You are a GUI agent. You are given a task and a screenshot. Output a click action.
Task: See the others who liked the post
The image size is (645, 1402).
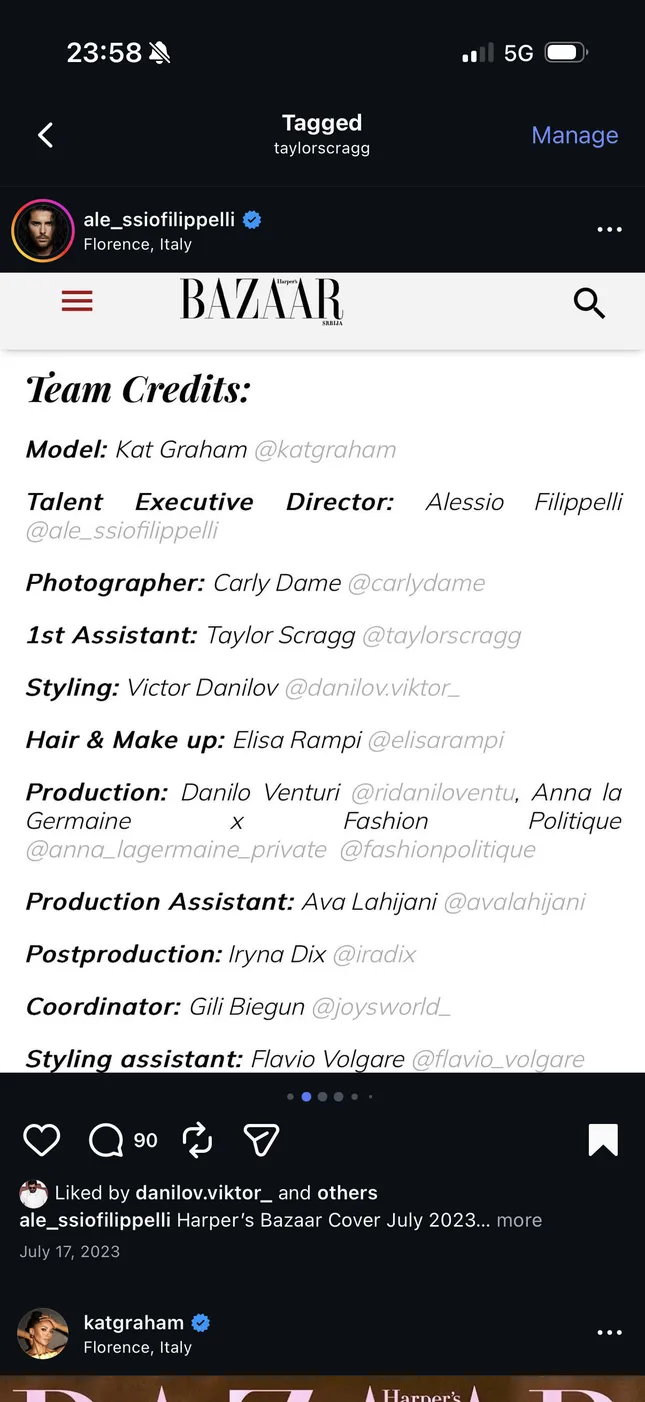[347, 1193]
